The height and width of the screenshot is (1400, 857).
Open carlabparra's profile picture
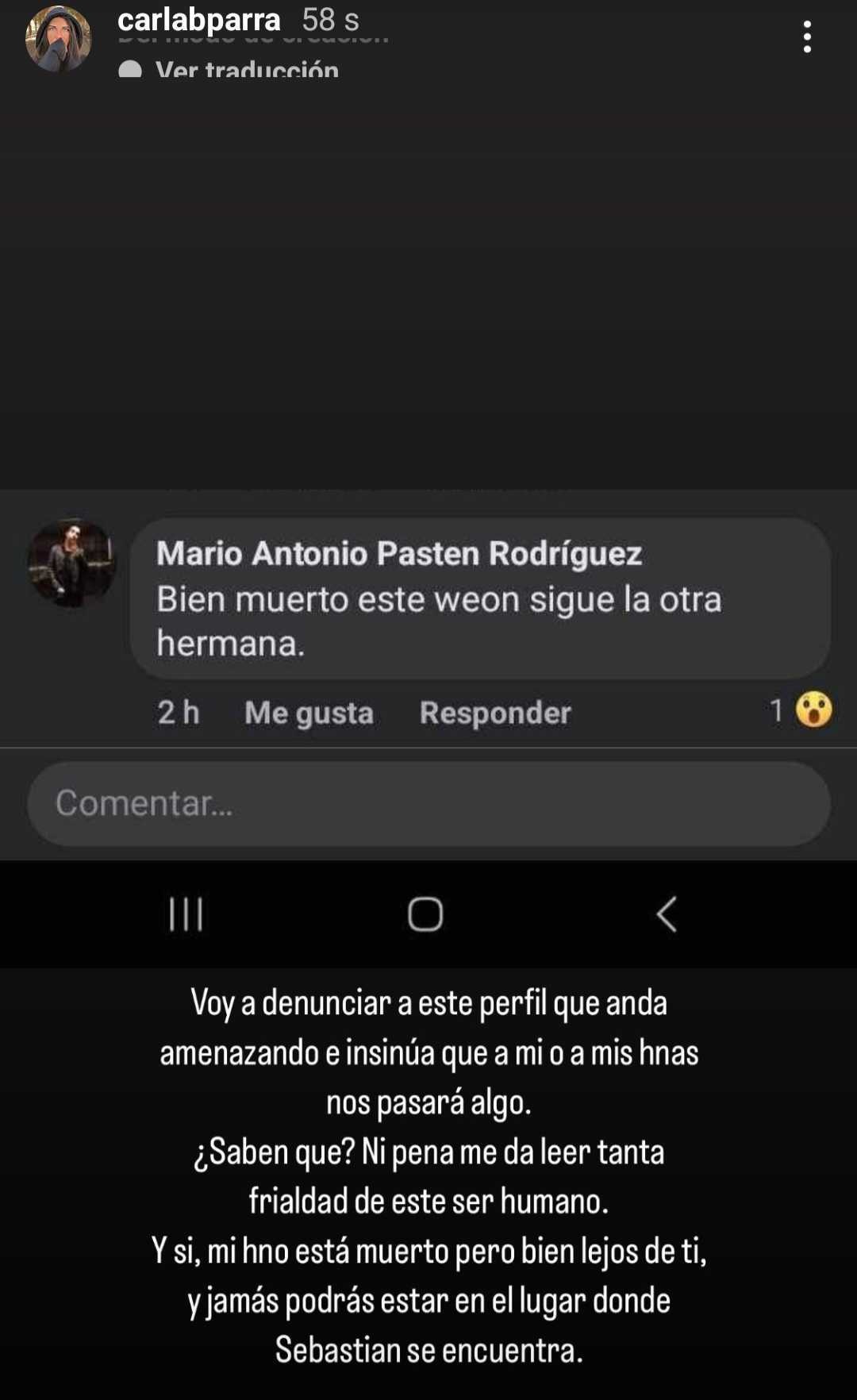58,39
